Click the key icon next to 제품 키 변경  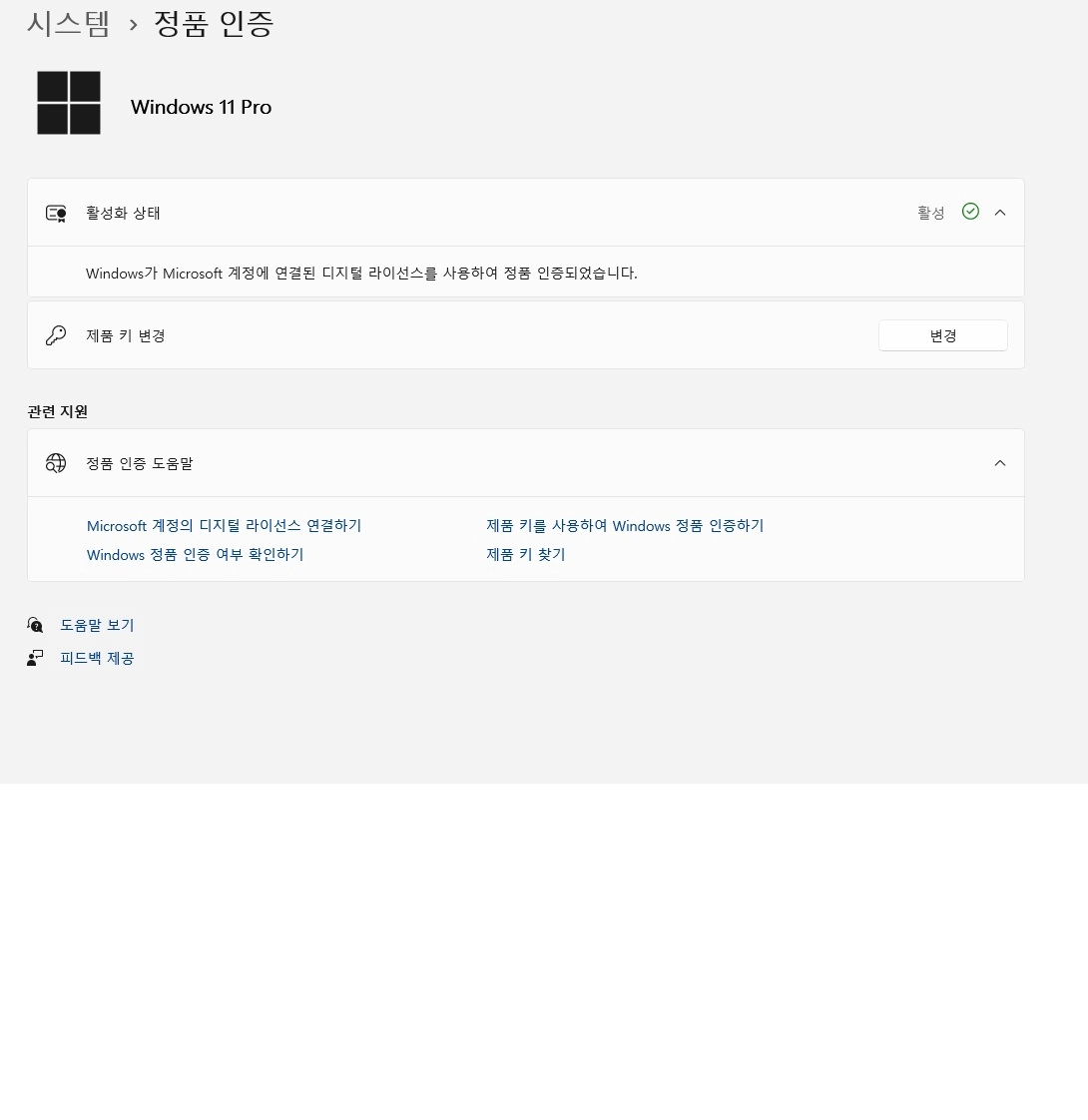[56, 335]
